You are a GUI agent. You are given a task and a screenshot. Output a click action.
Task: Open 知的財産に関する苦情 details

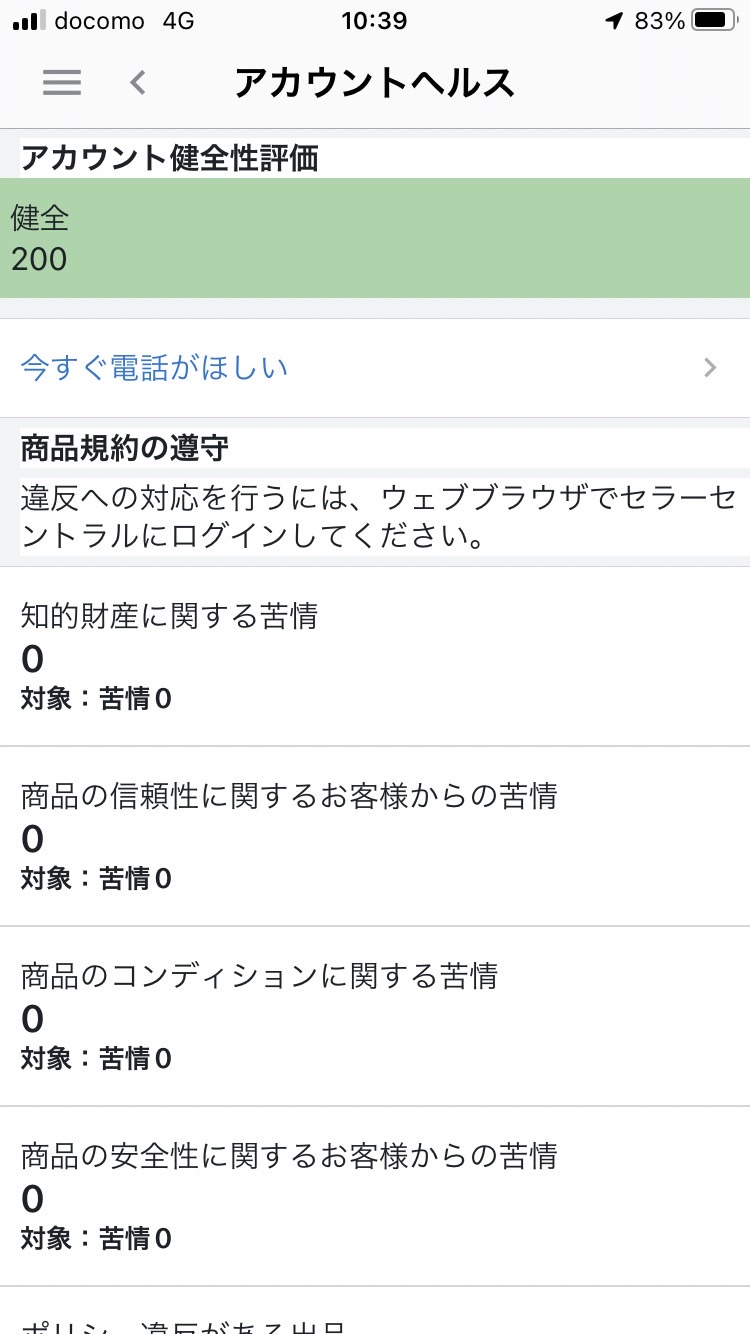click(x=375, y=656)
